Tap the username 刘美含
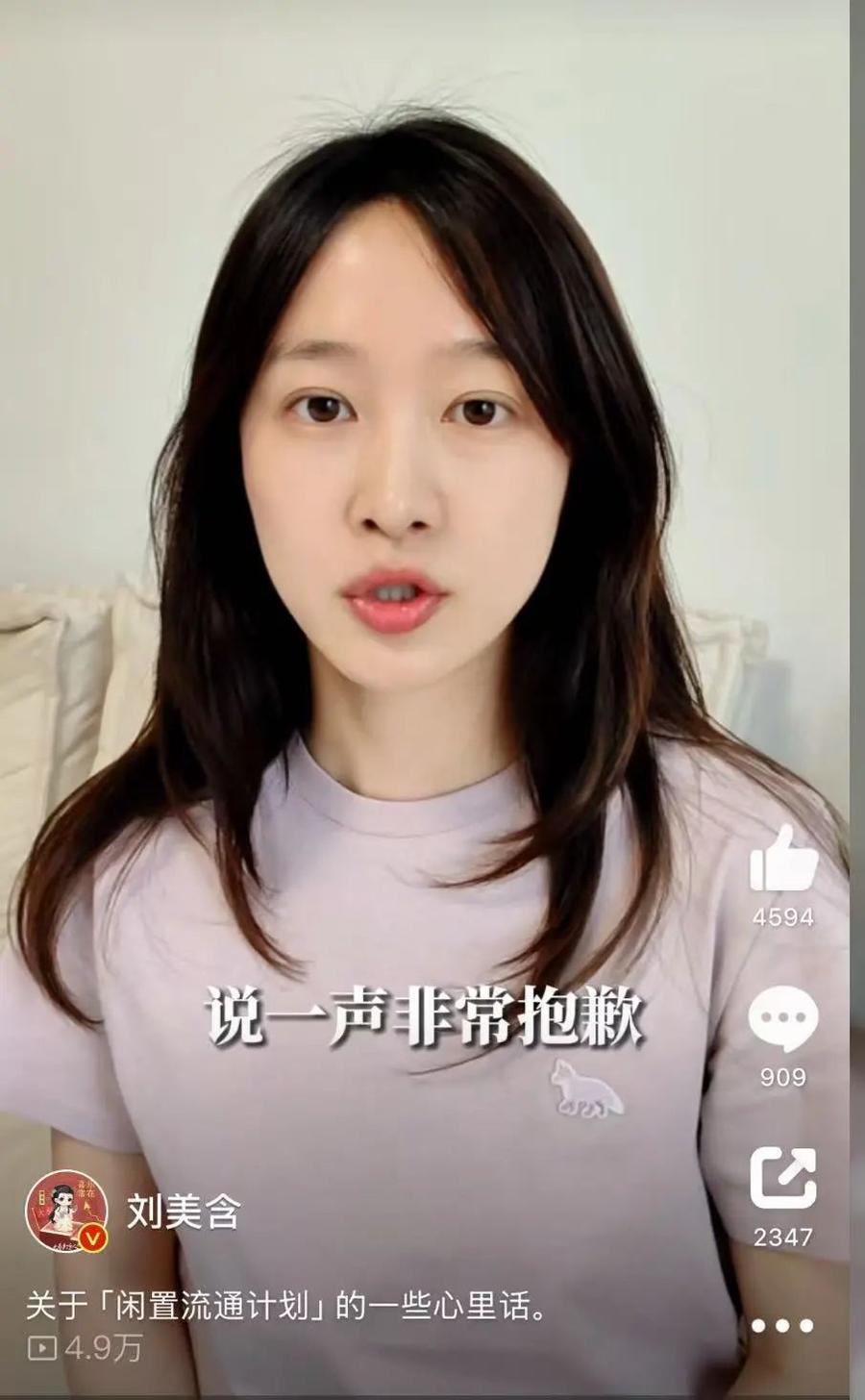This screenshot has height=1400, width=865. (x=184, y=1212)
